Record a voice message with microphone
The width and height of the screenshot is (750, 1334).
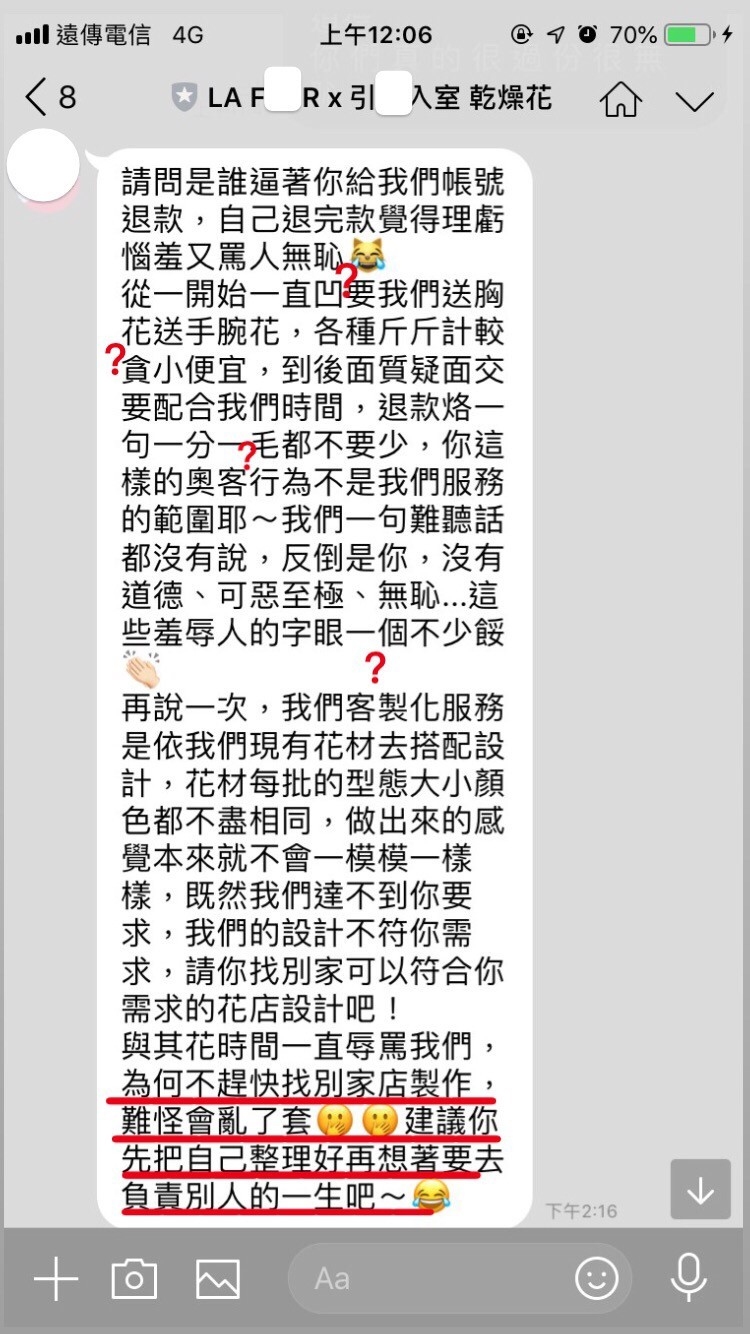[x=688, y=1277]
